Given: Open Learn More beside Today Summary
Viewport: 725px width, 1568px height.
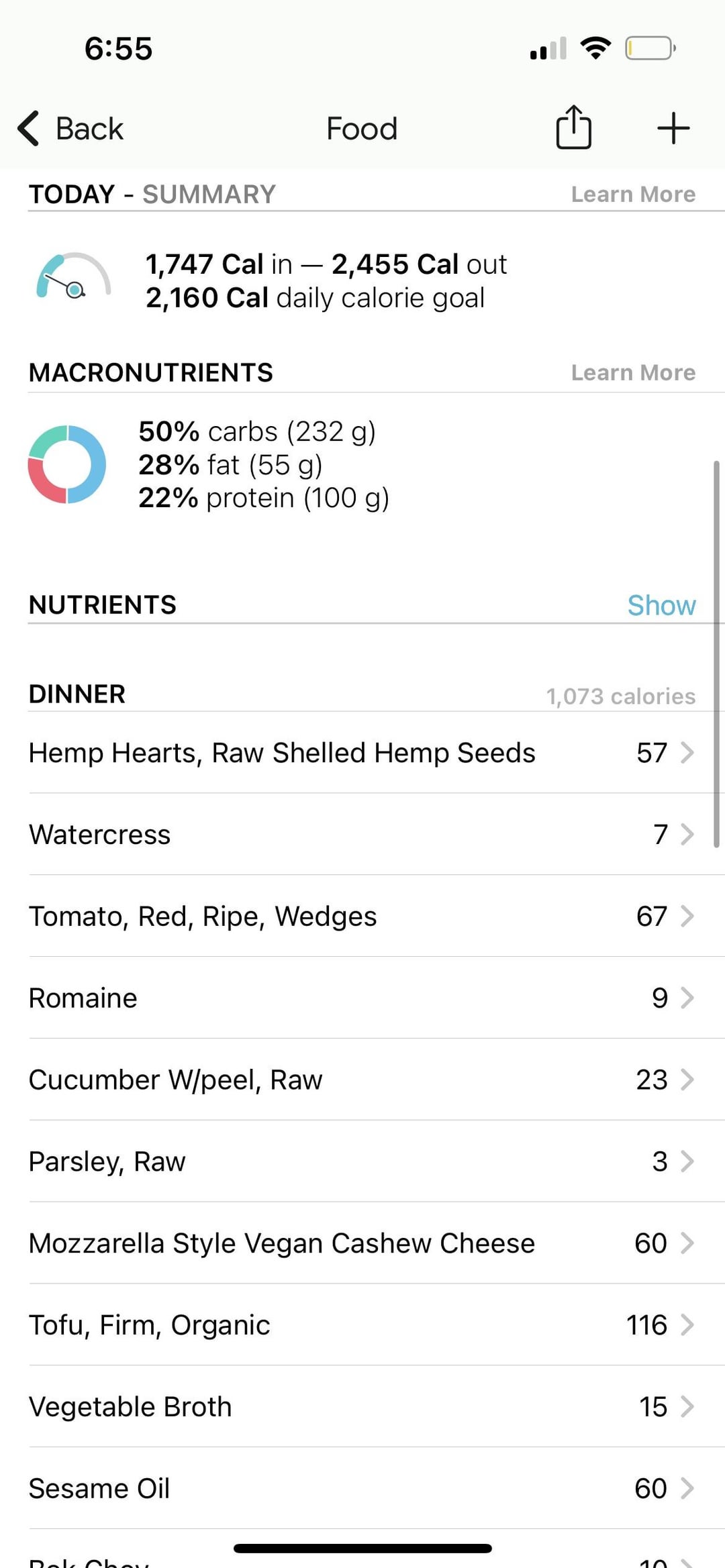Looking at the screenshot, I should (633, 195).
